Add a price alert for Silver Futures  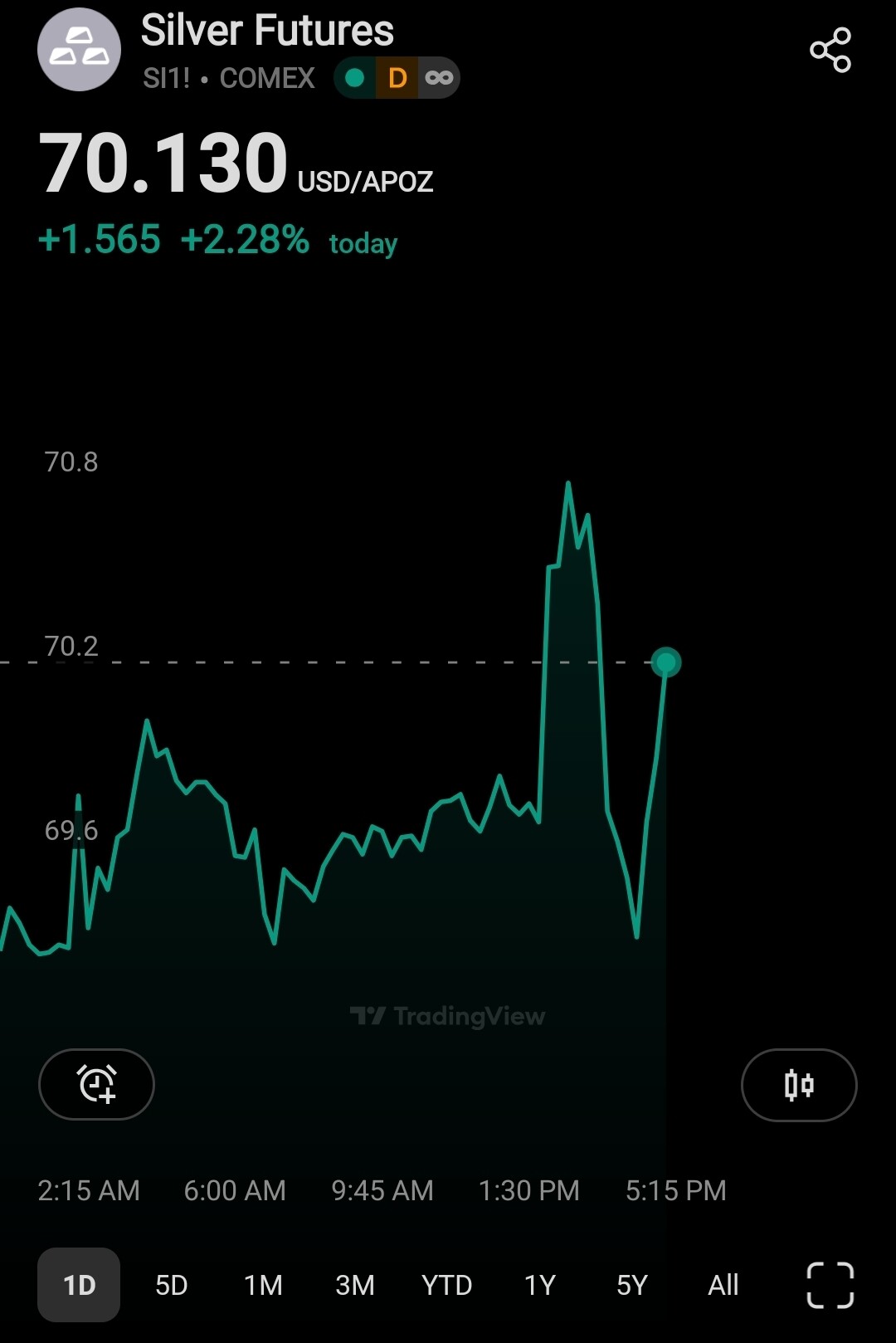96,1084
